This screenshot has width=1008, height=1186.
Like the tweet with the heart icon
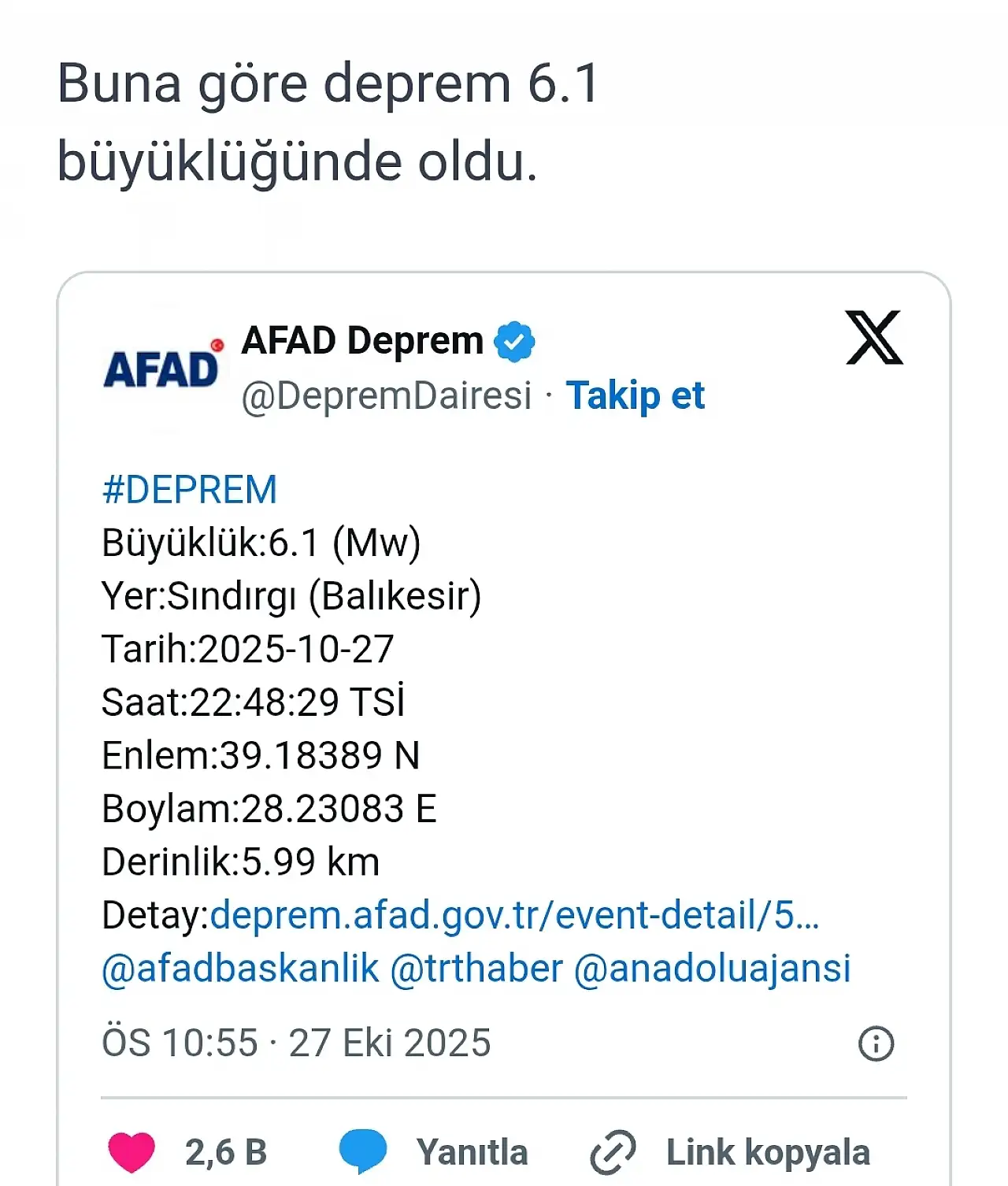[132, 1152]
